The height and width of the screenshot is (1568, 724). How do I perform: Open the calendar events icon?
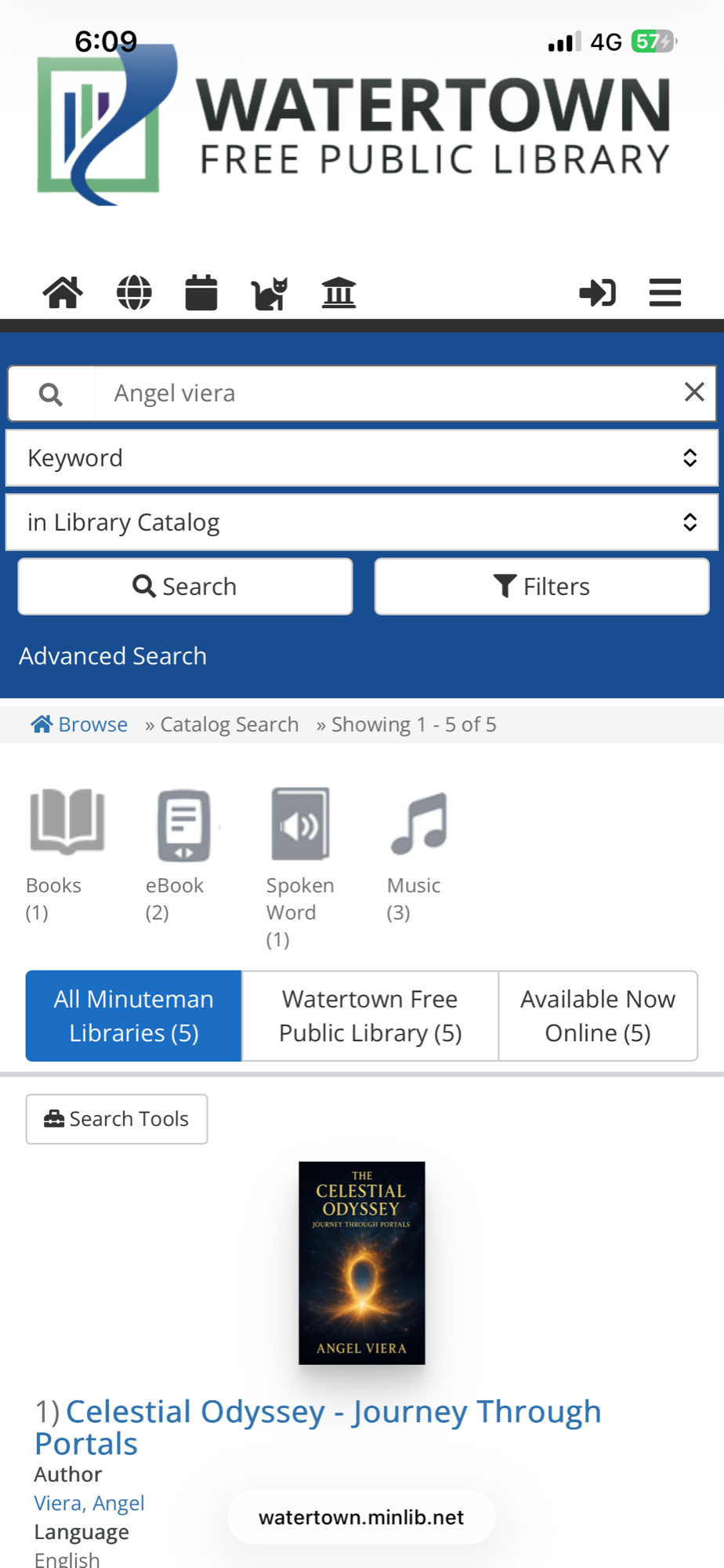pos(201,293)
